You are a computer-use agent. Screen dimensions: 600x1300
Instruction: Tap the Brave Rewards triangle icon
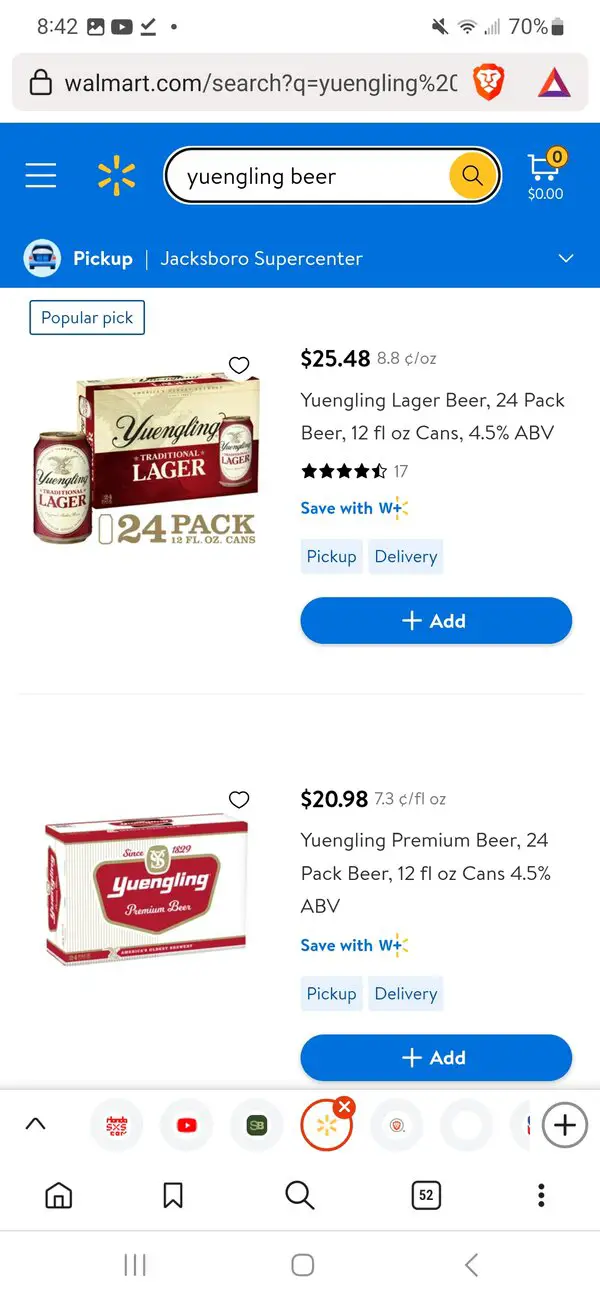554,82
